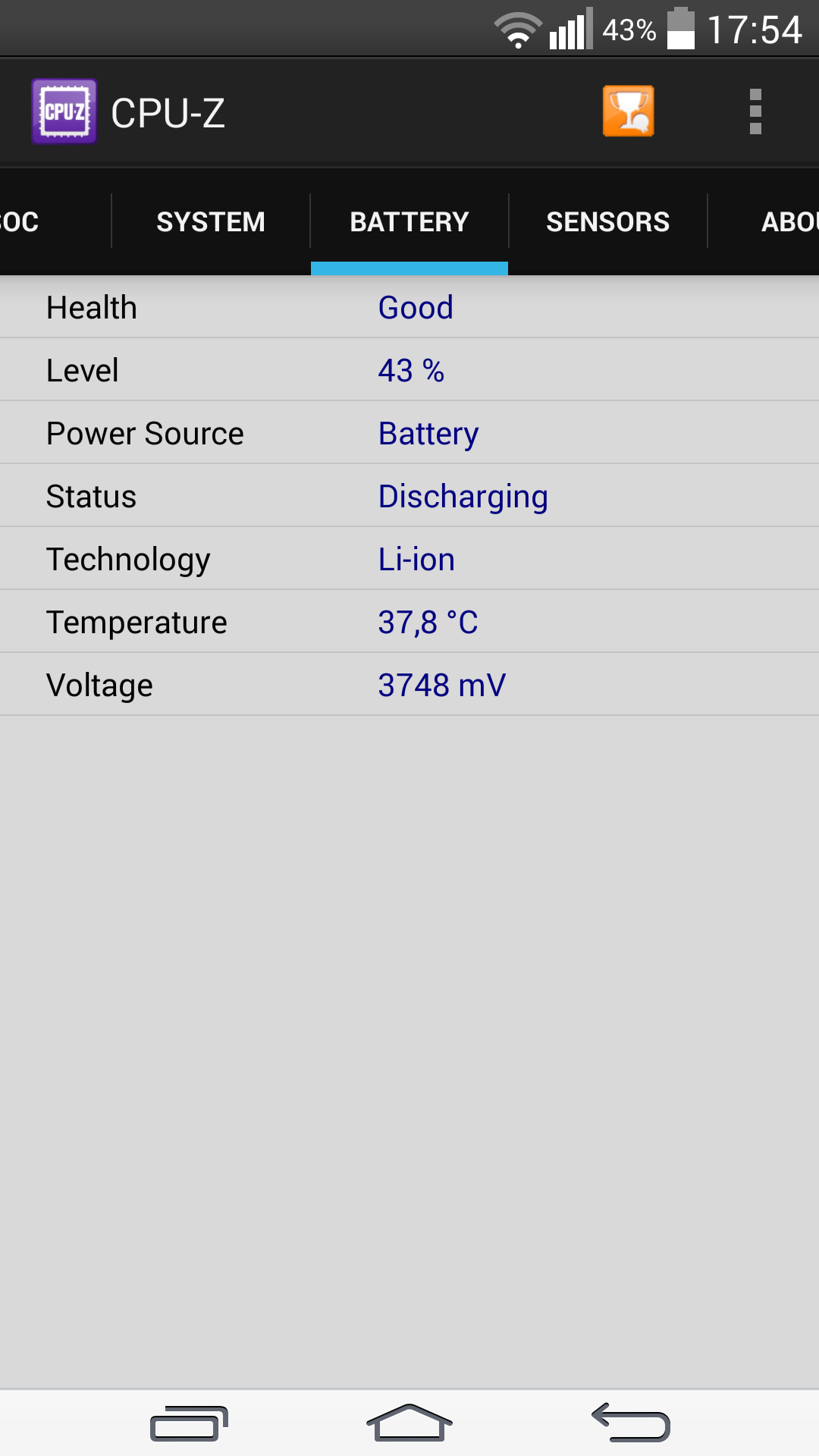Switch to the SENSORS tab

coord(608,221)
